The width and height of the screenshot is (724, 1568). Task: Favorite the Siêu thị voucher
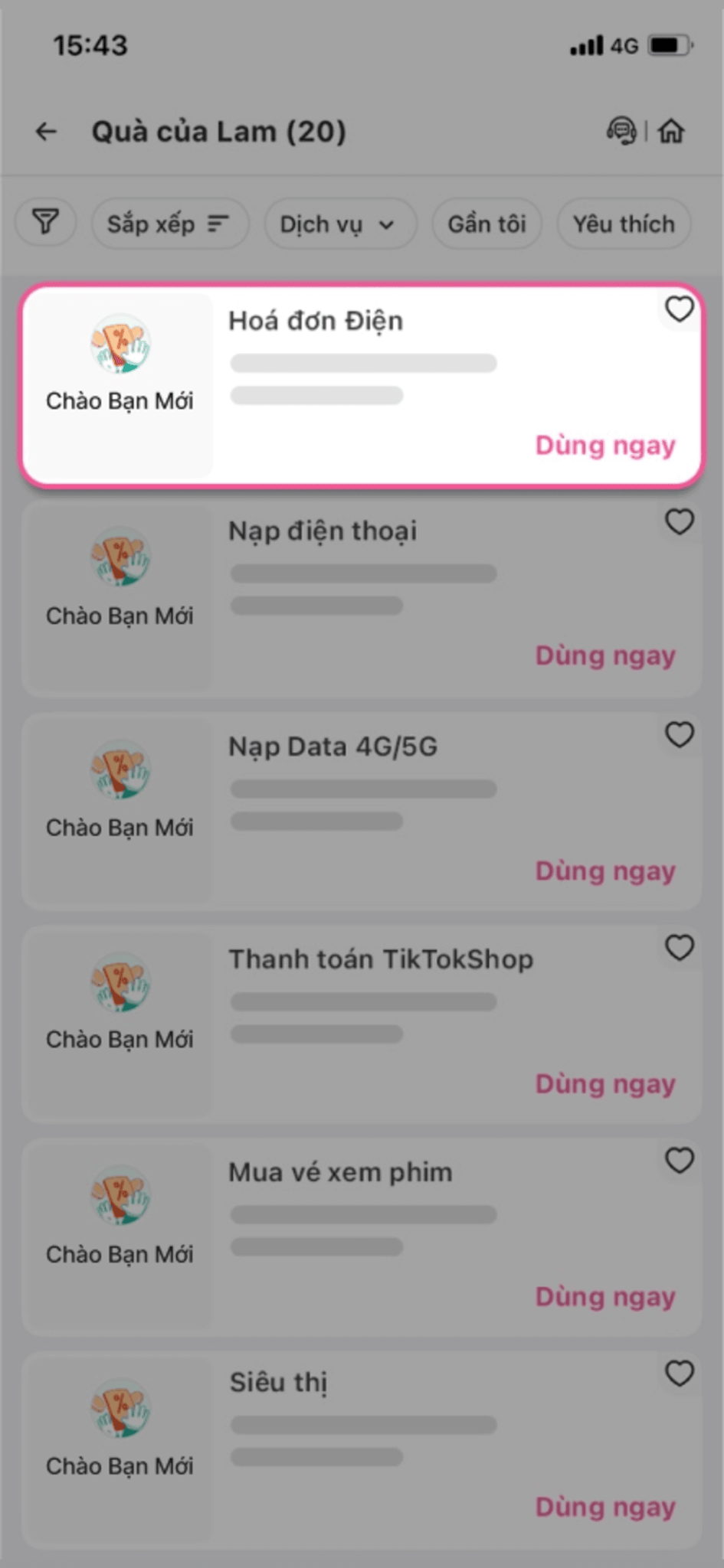pos(679,1373)
